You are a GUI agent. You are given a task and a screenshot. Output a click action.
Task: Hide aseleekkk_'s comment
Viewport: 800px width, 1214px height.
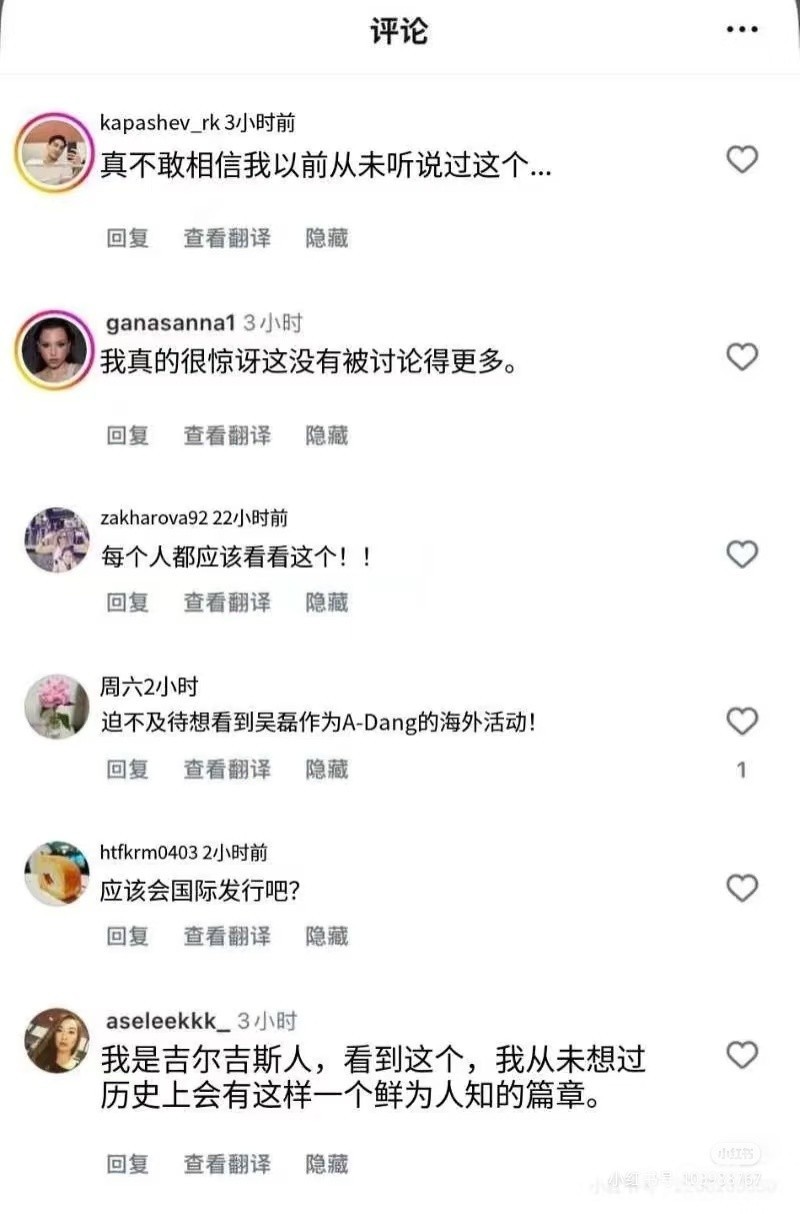pyautogui.click(x=327, y=1164)
